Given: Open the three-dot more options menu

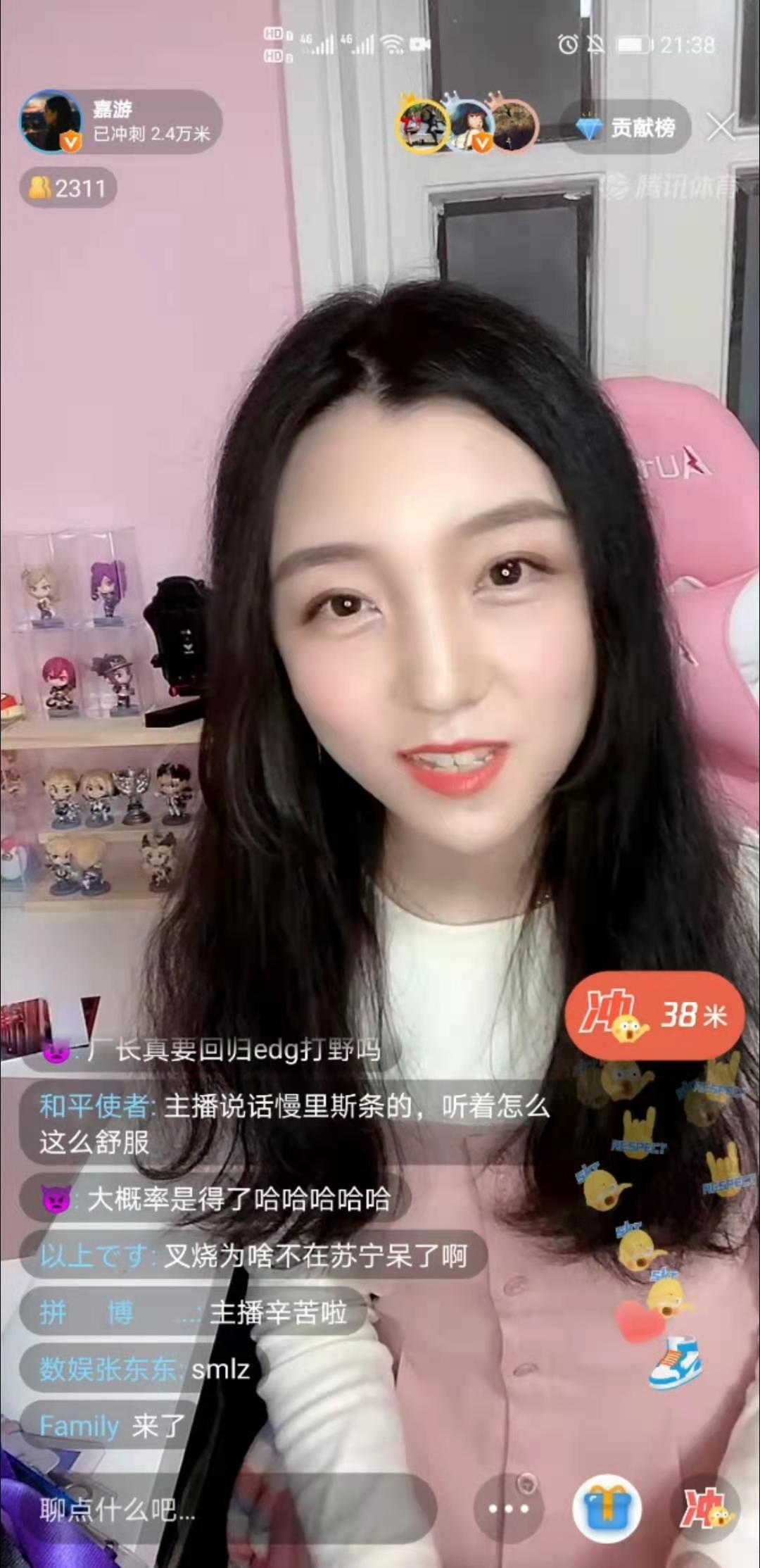Looking at the screenshot, I should (x=509, y=1509).
